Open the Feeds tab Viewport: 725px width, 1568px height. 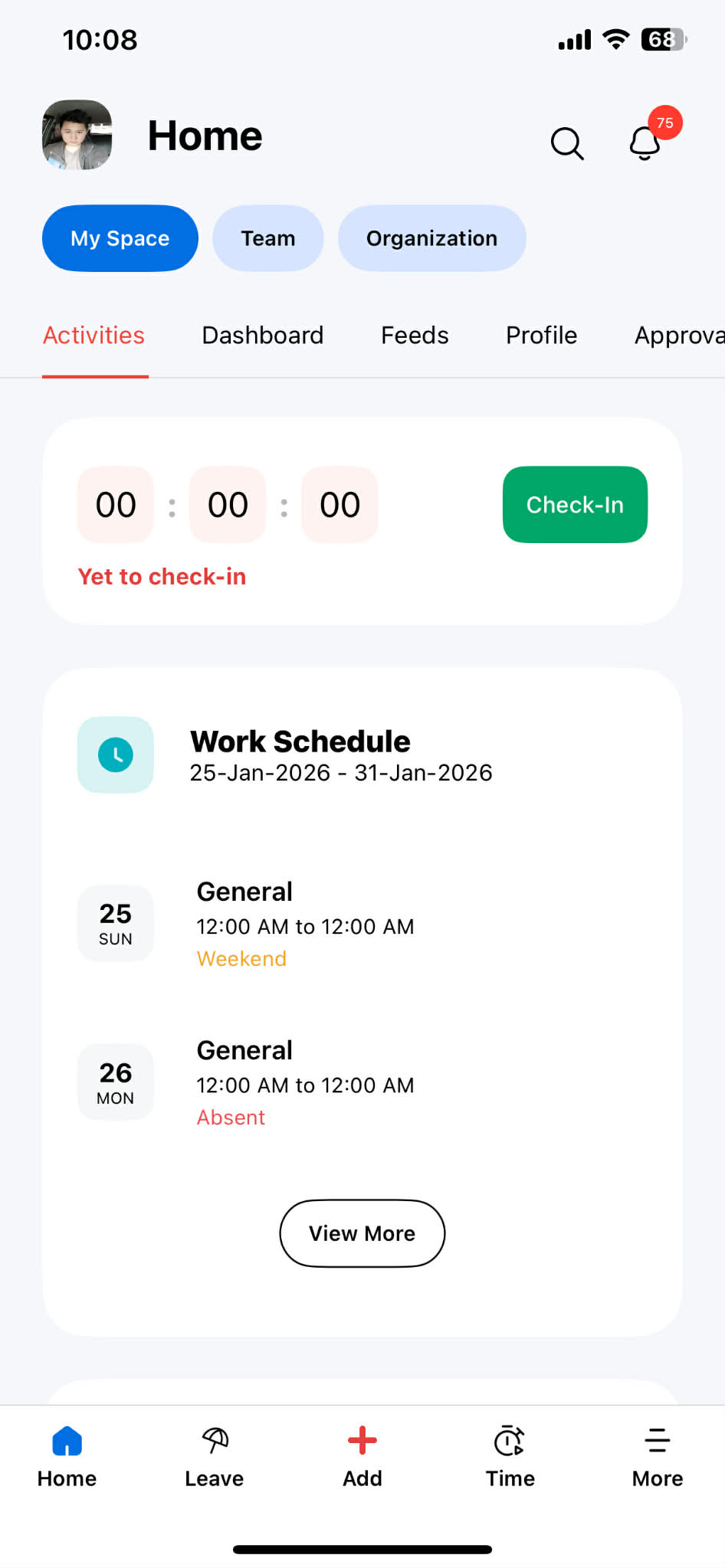click(415, 336)
